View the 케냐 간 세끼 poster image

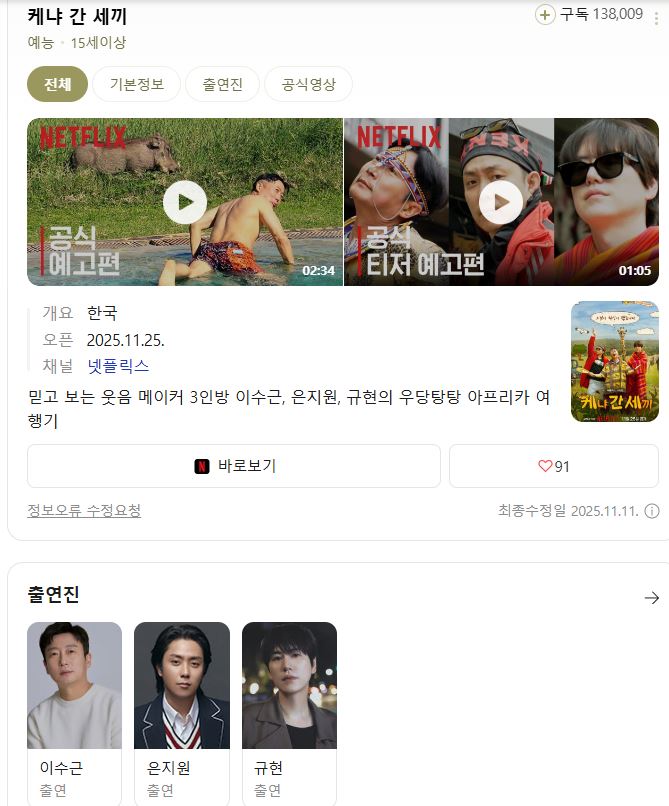614,361
